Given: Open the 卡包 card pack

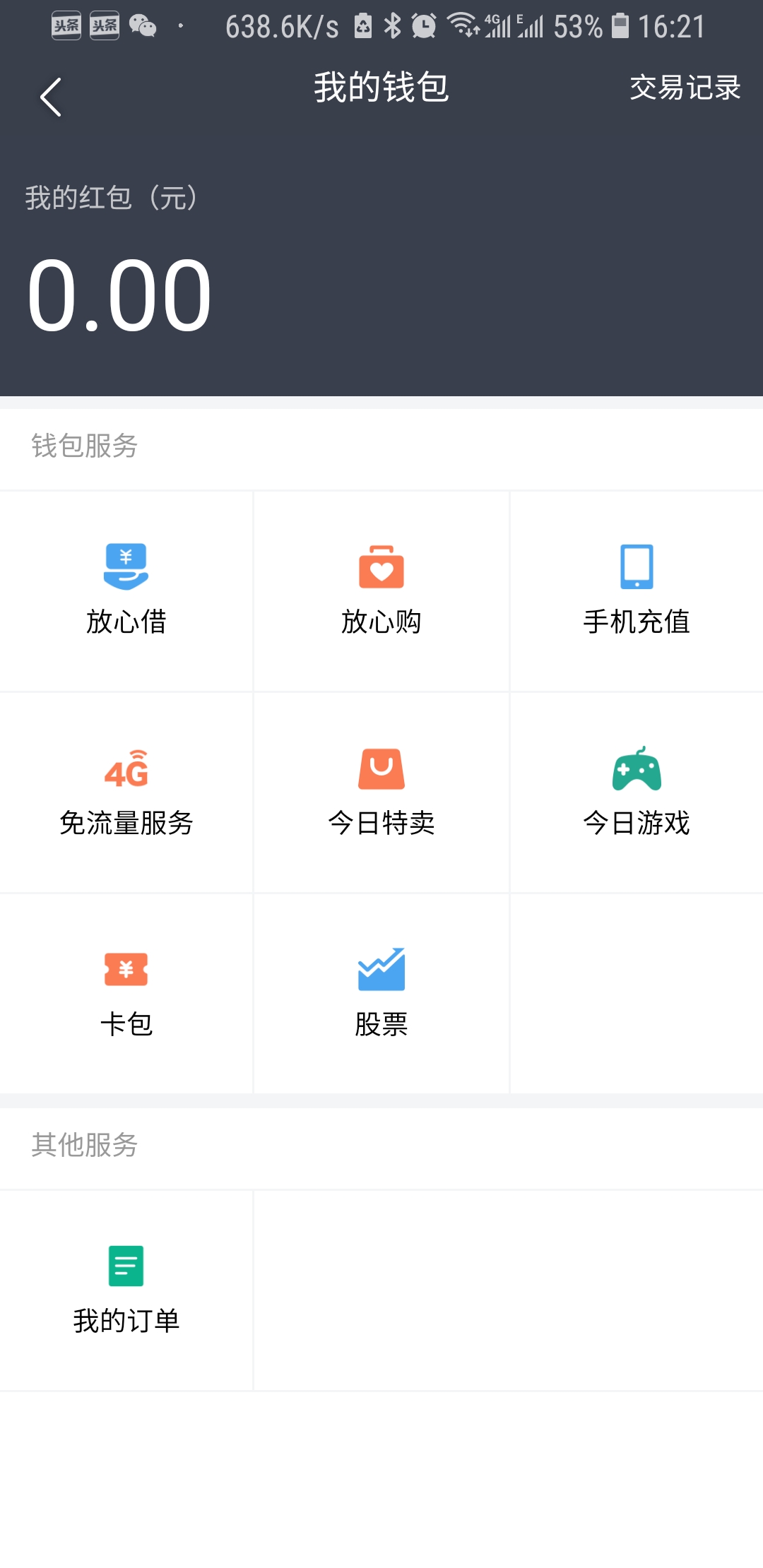Looking at the screenshot, I should (x=126, y=994).
